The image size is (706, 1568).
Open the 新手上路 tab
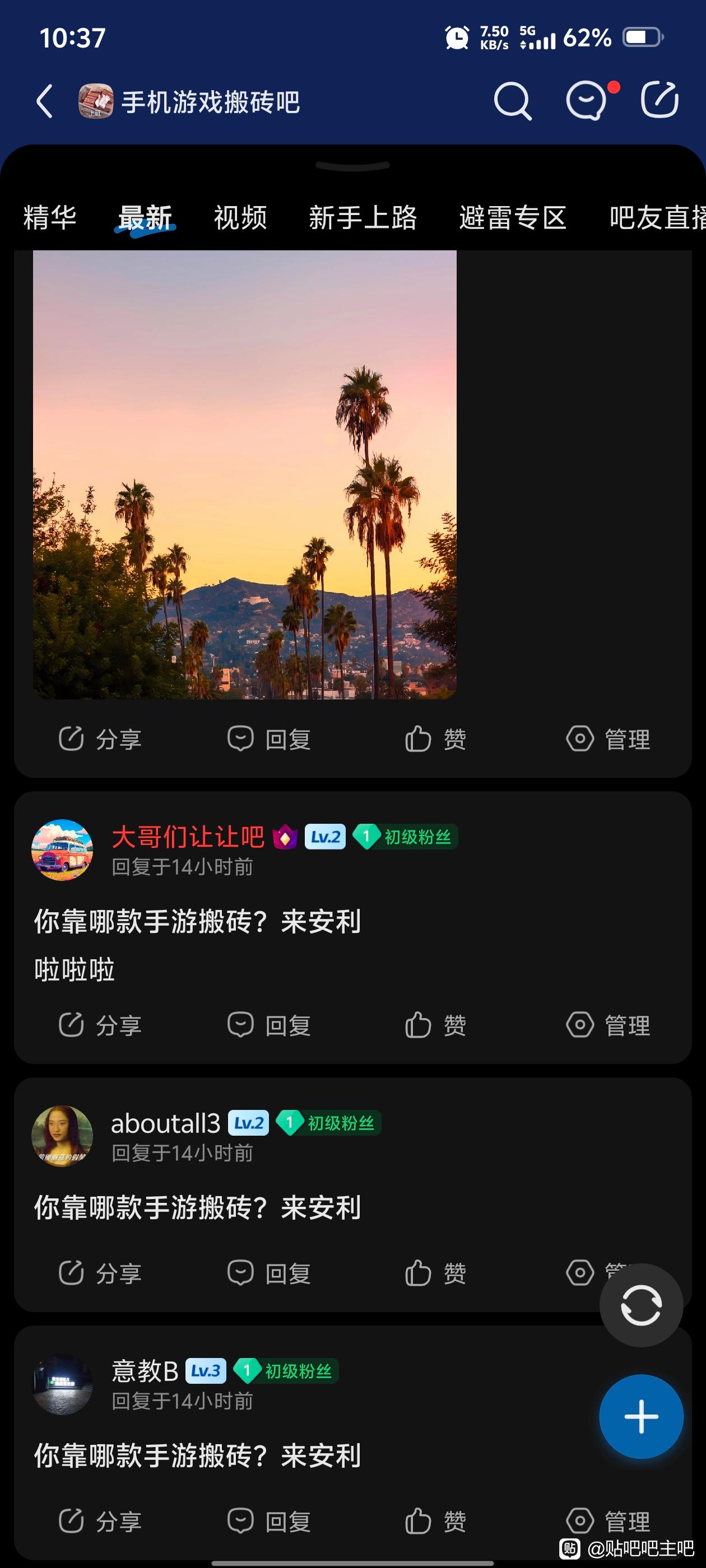363,218
